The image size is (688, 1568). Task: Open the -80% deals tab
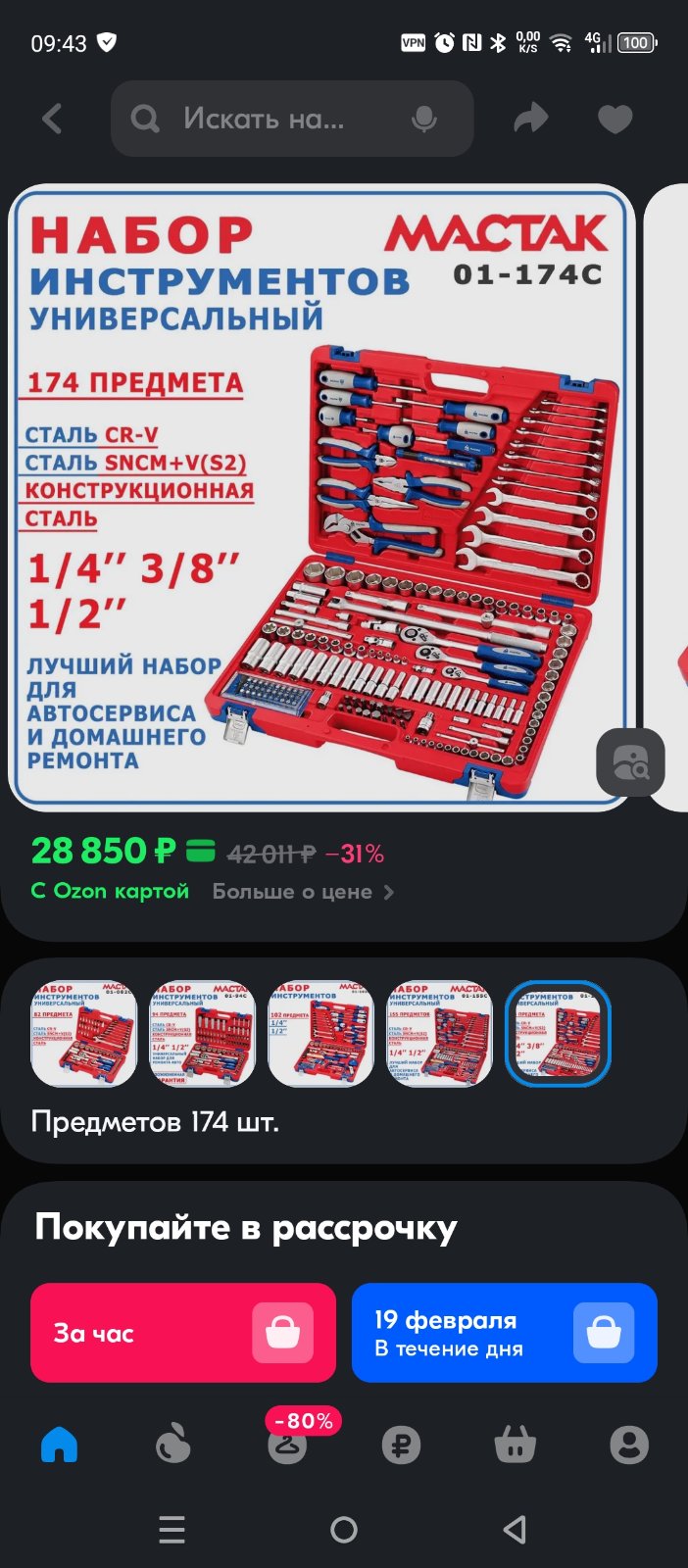(288, 1441)
